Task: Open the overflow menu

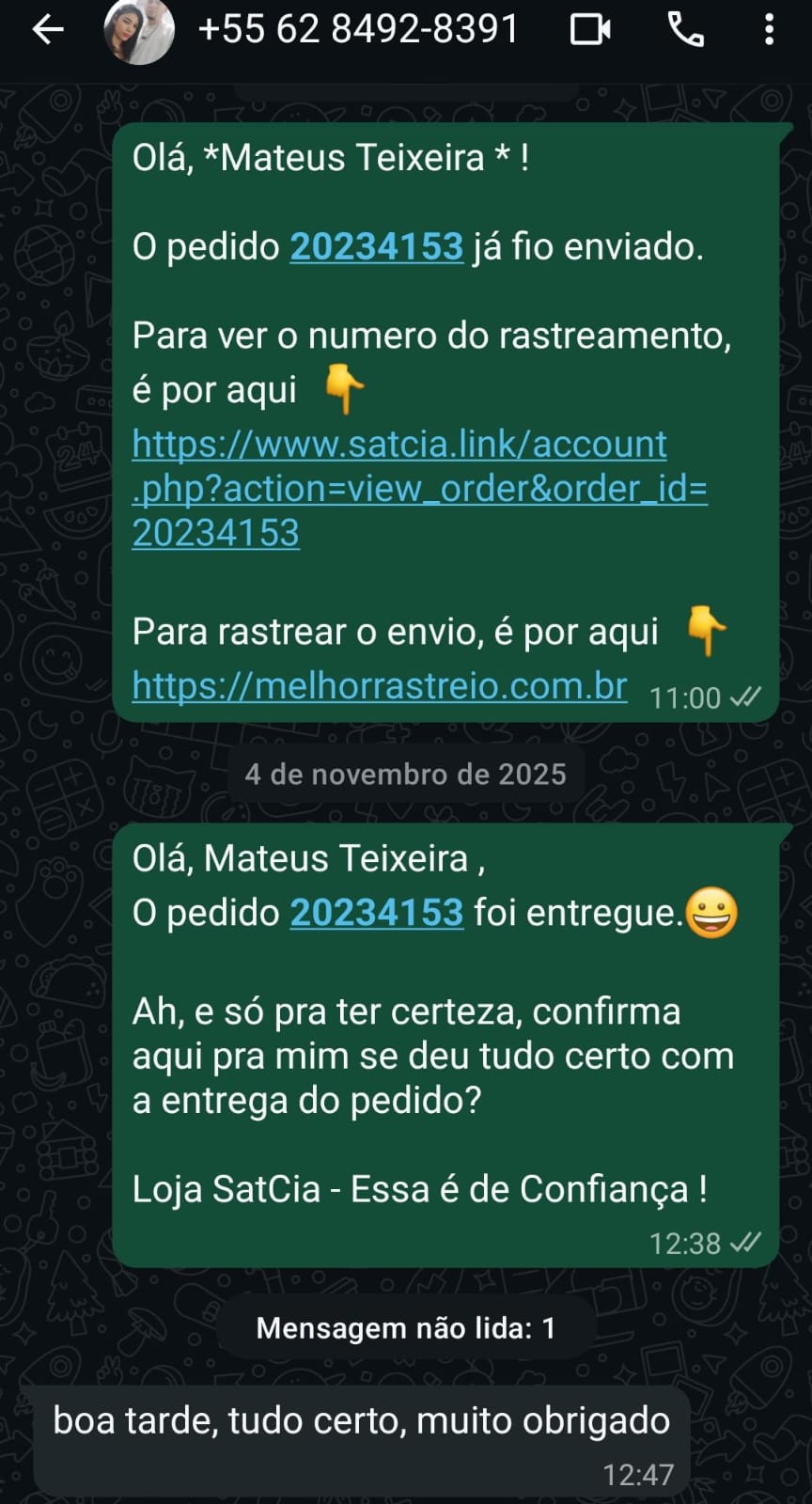Action: click(770, 30)
